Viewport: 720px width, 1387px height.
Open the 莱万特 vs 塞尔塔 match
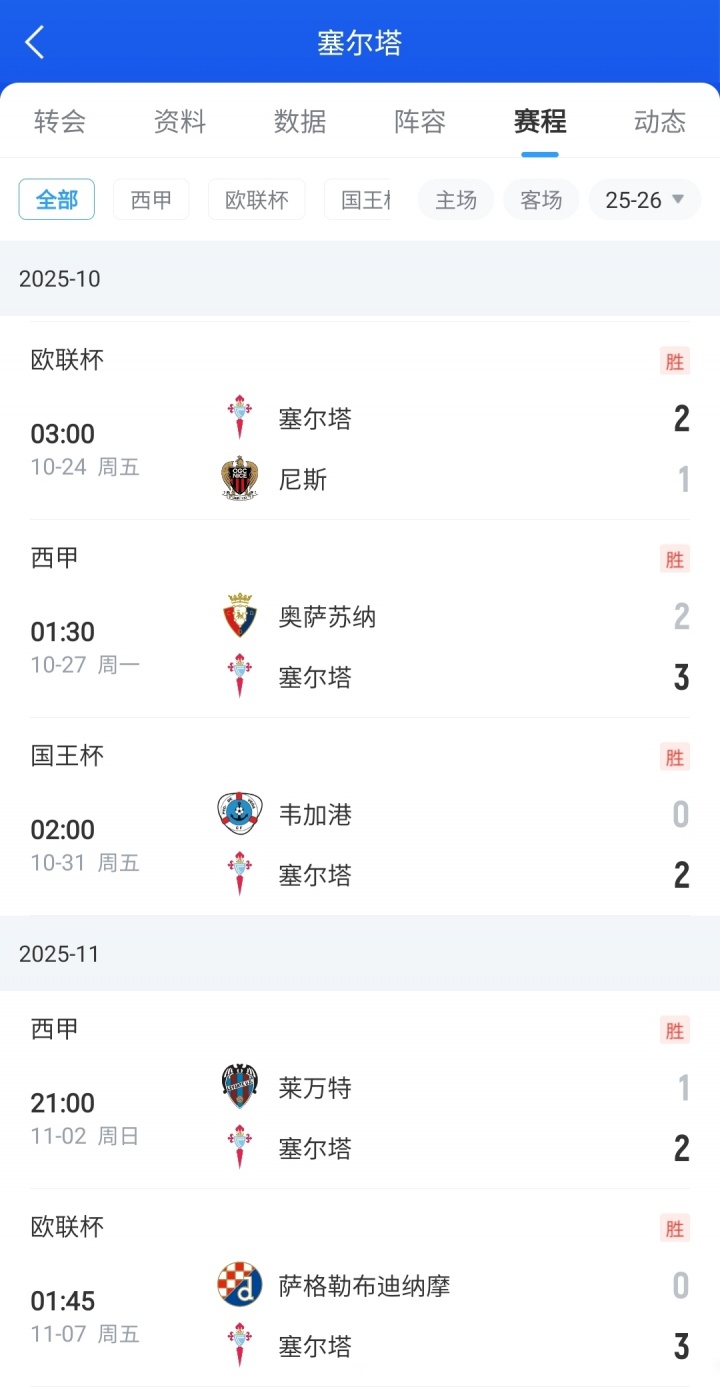(x=360, y=1117)
